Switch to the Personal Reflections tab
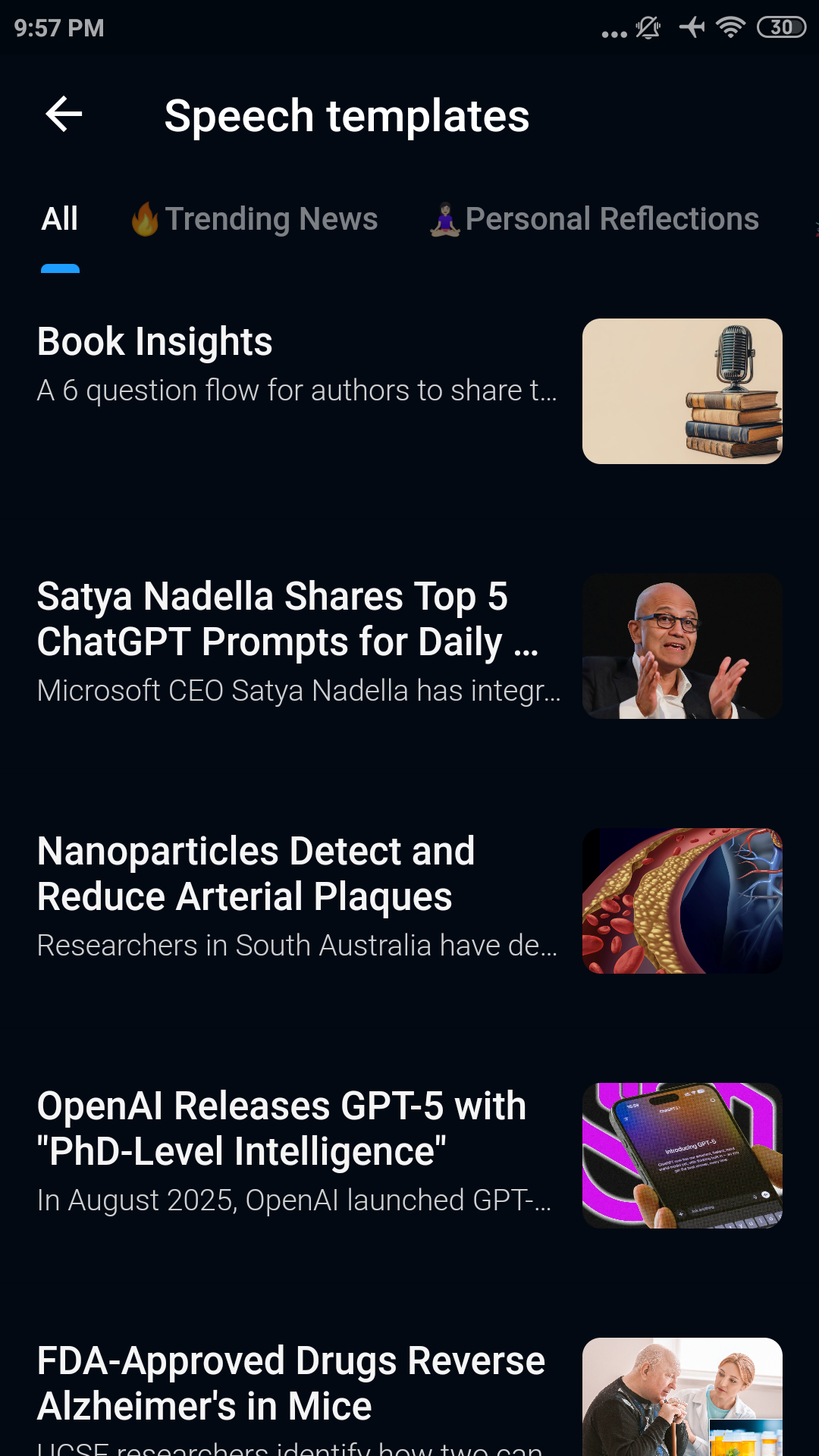 click(x=595, y=220)
